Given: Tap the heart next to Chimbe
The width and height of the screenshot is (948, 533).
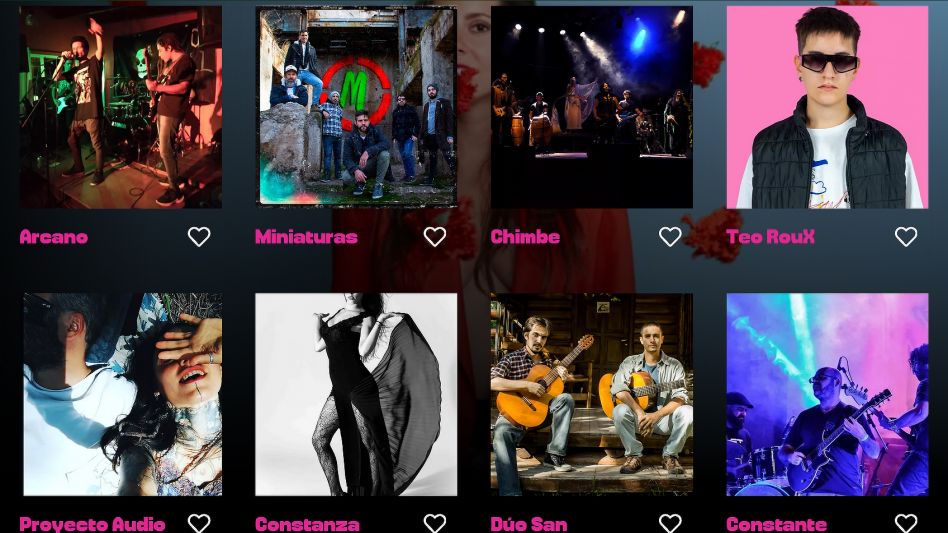Looking at the screenshot, I should coord(670,237).
